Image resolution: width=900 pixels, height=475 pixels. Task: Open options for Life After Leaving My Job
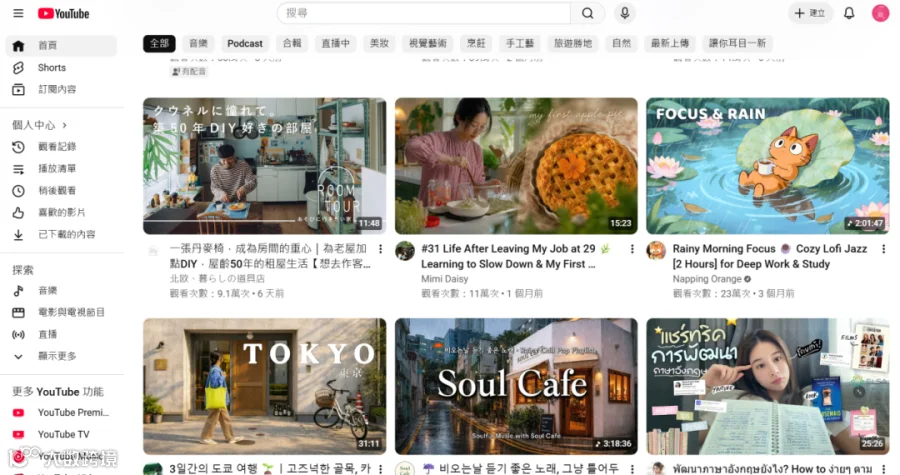pyautogui.click(x=632, y=249)
